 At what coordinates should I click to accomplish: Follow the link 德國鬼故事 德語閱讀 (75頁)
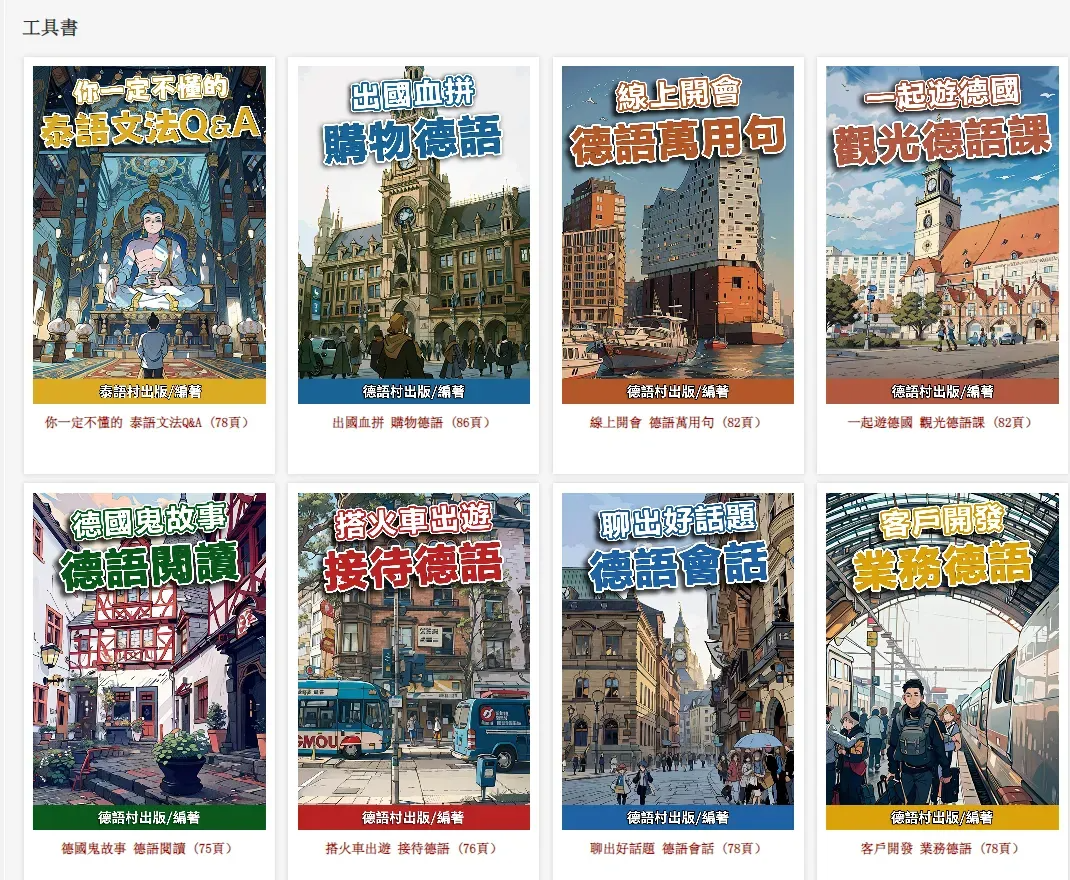(x=149, y=849)
